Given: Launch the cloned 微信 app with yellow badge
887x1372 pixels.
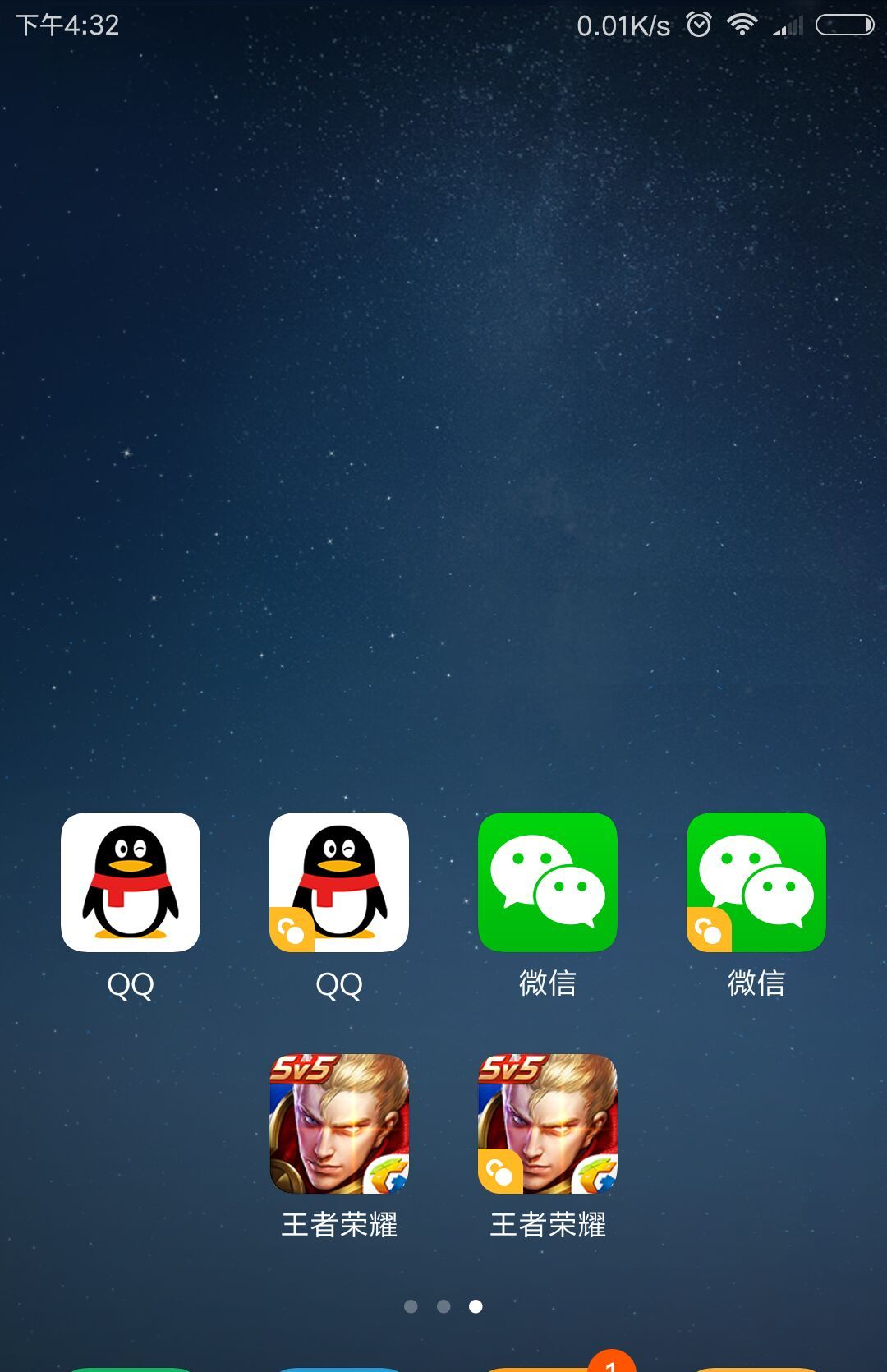Looking at the screenshot, I should click(x=756, y=882).
